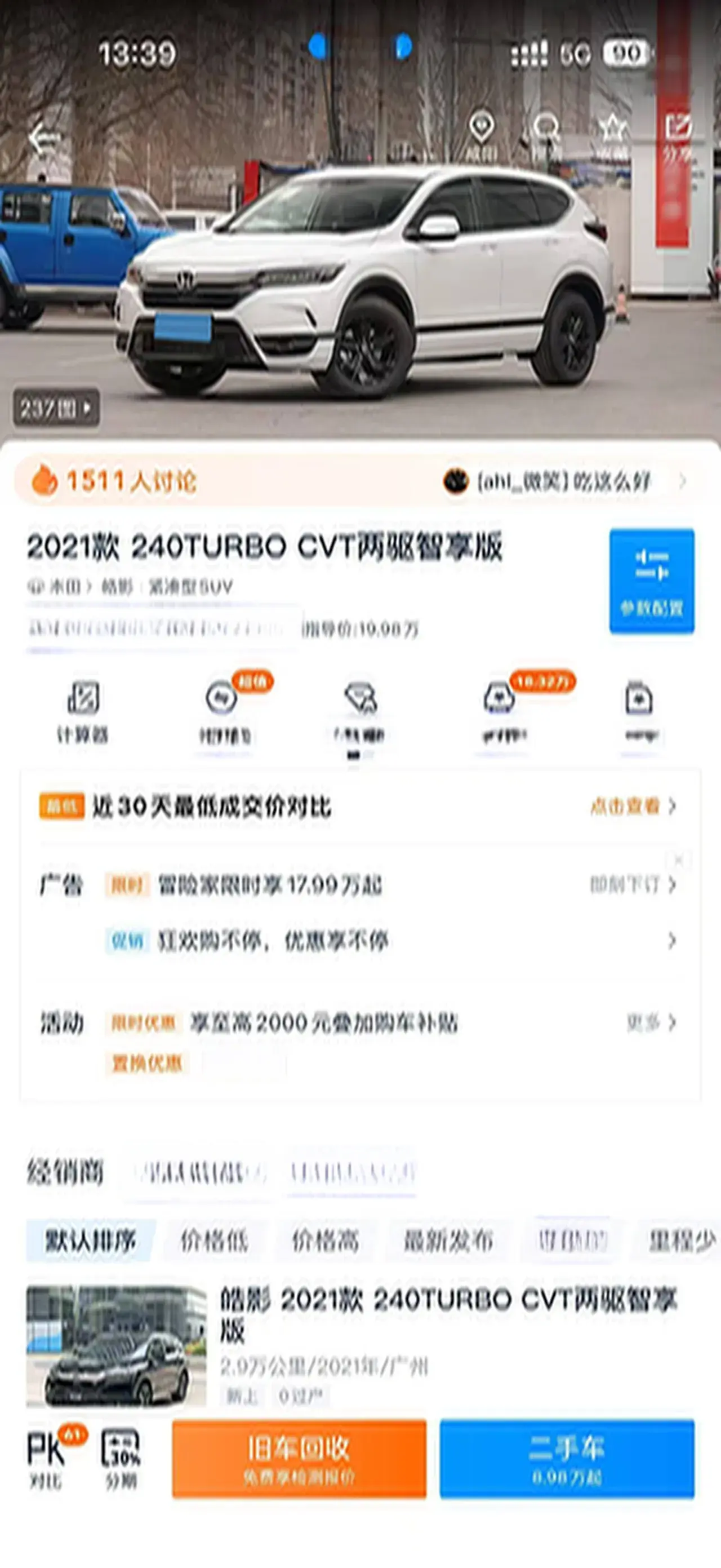The image size is (721, 1568).
Task: View 近30天最低成交价对比 via 点击查看
Action: 633,807
